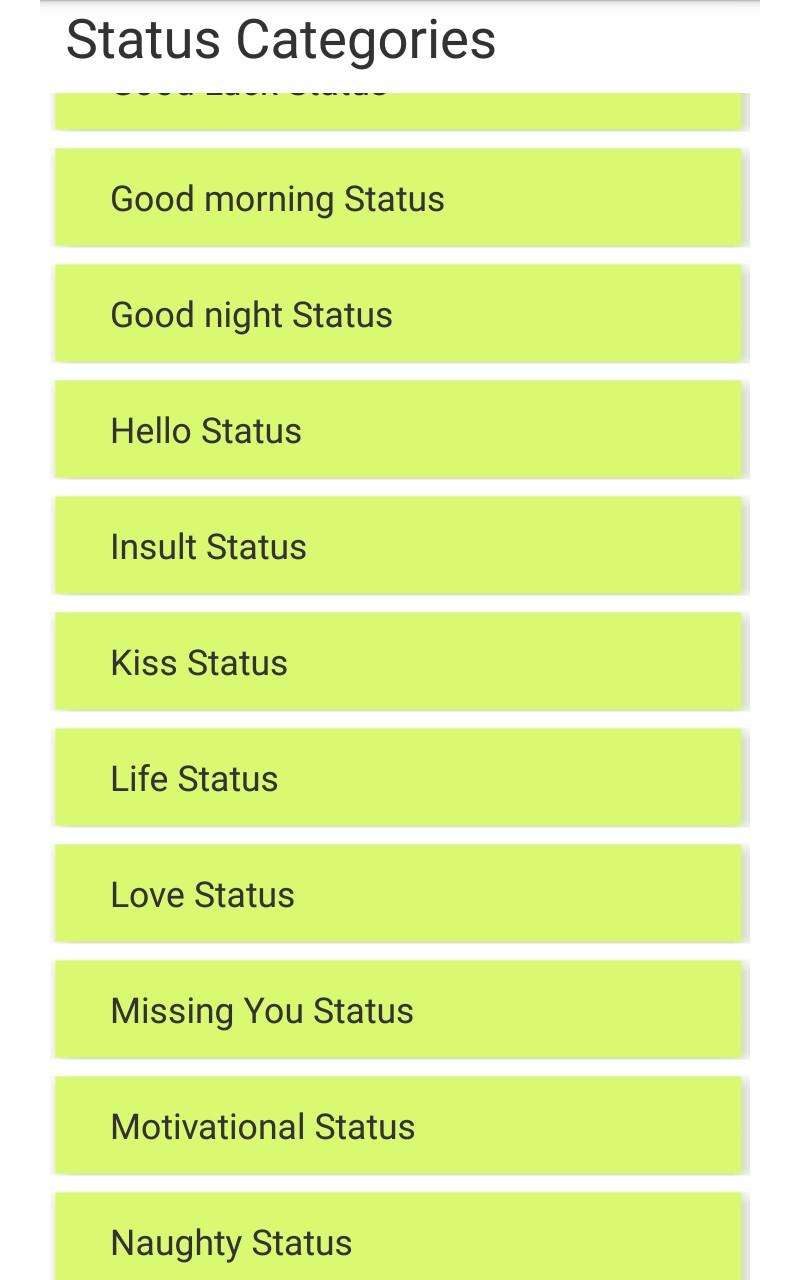The width and height of the screenshot is (800, 1280).
Task: Open Love Status category
Action: (398, 894)
